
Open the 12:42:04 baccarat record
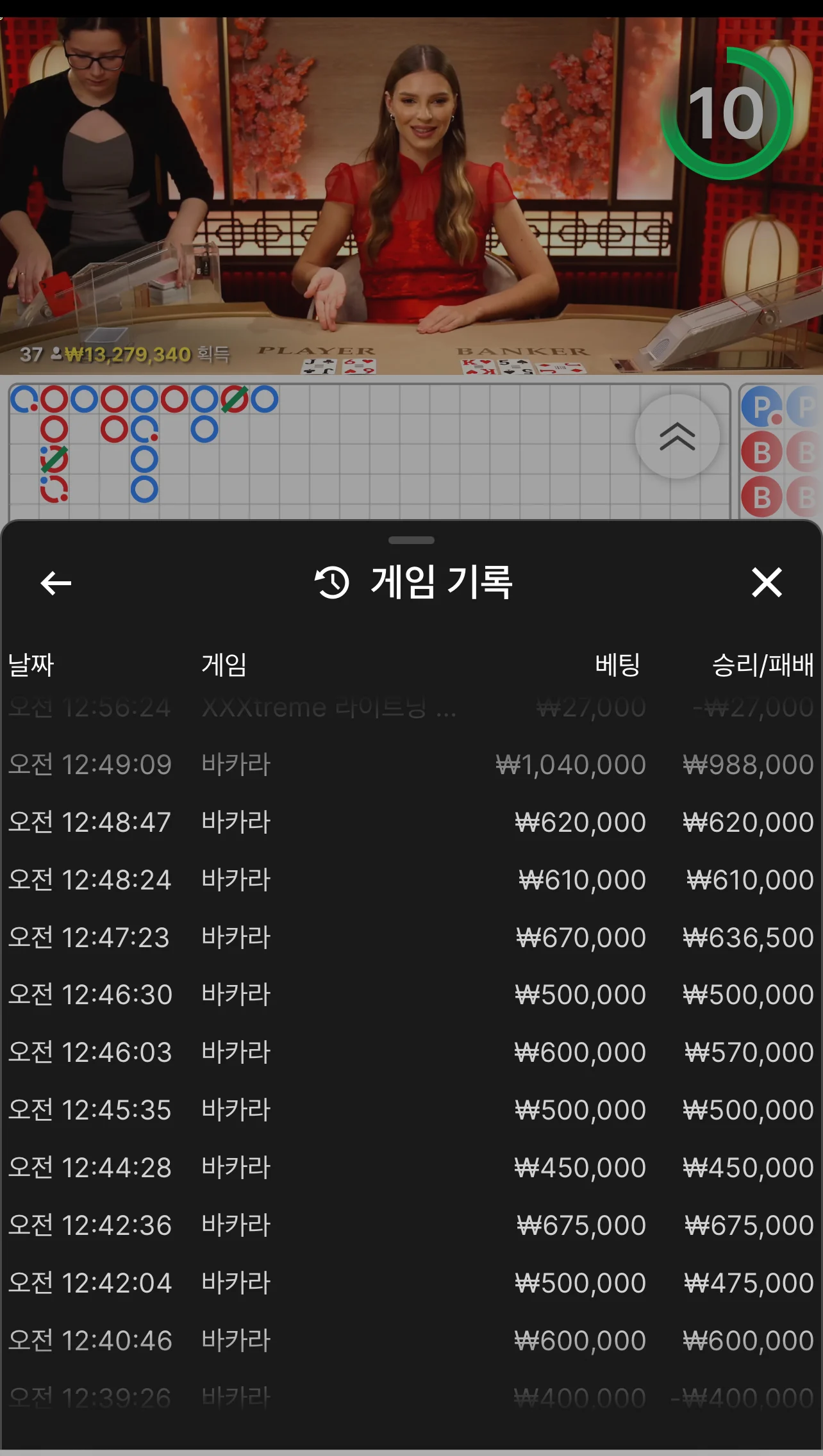pos(410,1283)
